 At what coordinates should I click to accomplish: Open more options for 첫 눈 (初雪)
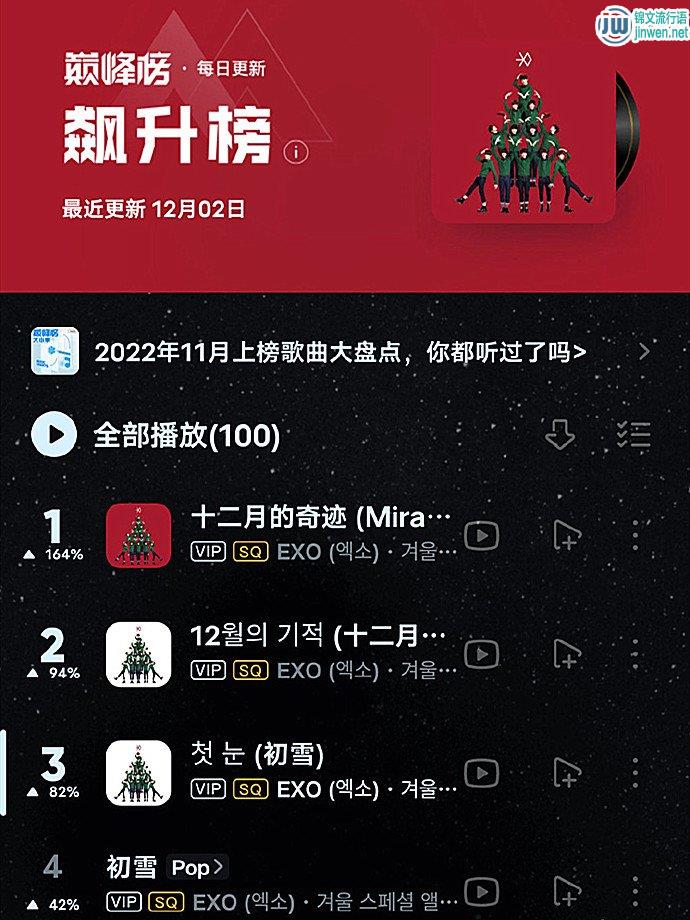(636, 773)
